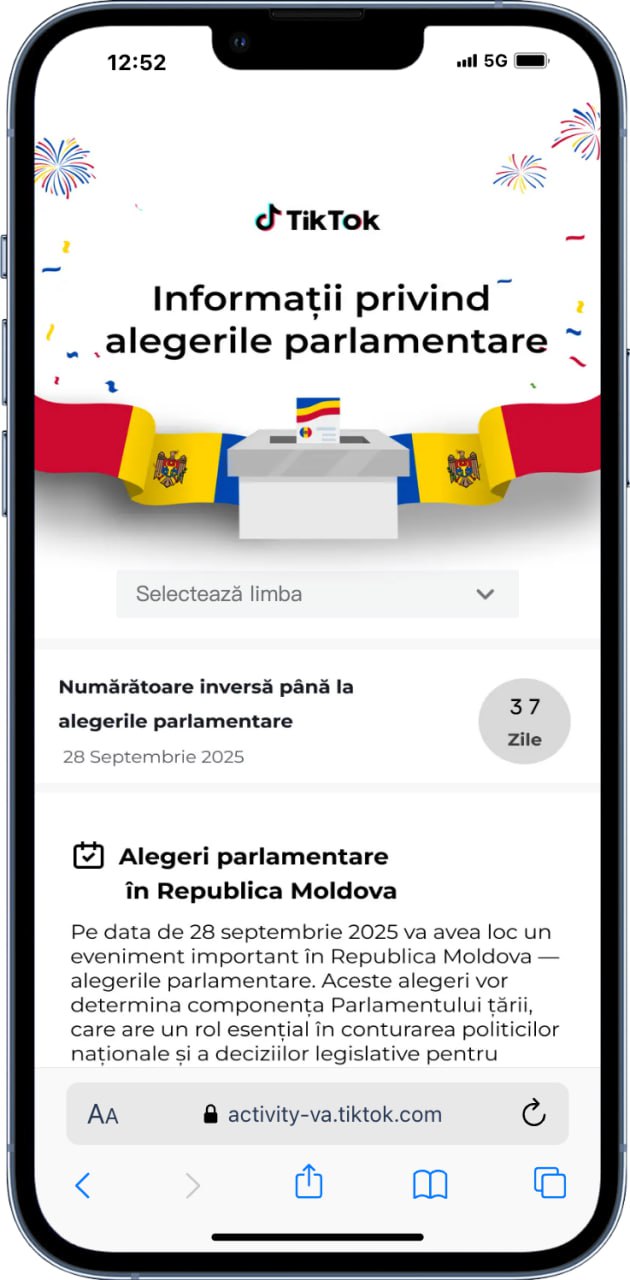Open the Selectează limba language dropdown
Screen dimensions: 630x1280
point(317,594)
